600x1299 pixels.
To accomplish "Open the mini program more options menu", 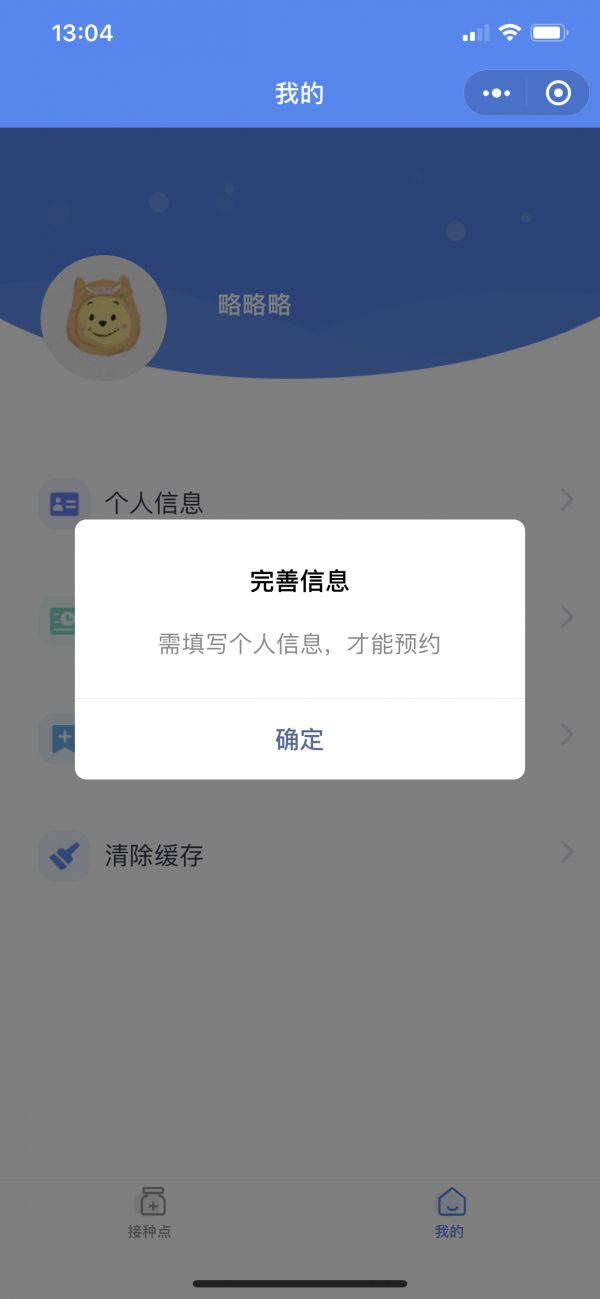I will 496,93.
